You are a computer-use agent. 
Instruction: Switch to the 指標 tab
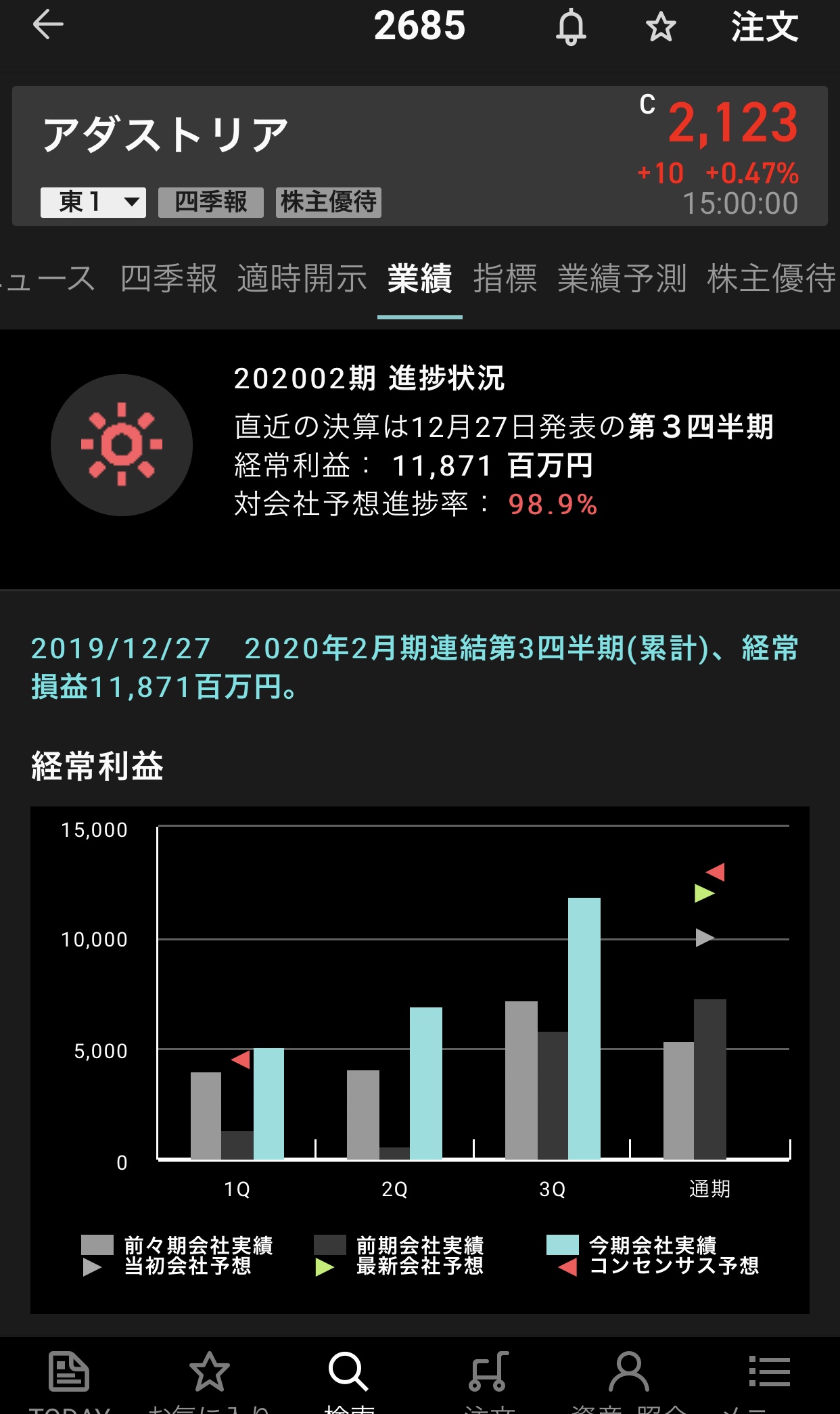pyautogui.click(x=505, y=279)
